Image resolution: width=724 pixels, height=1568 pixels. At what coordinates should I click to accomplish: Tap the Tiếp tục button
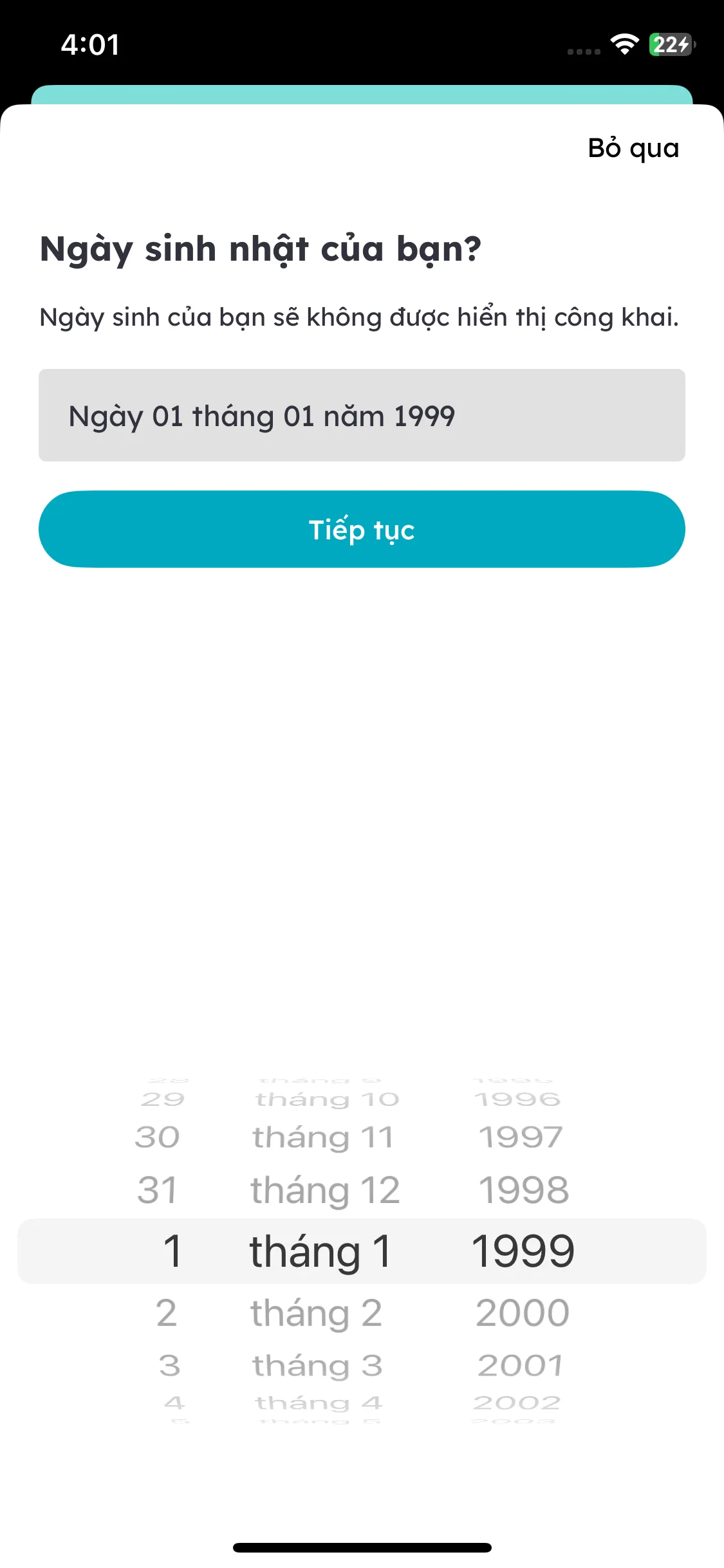362,529
